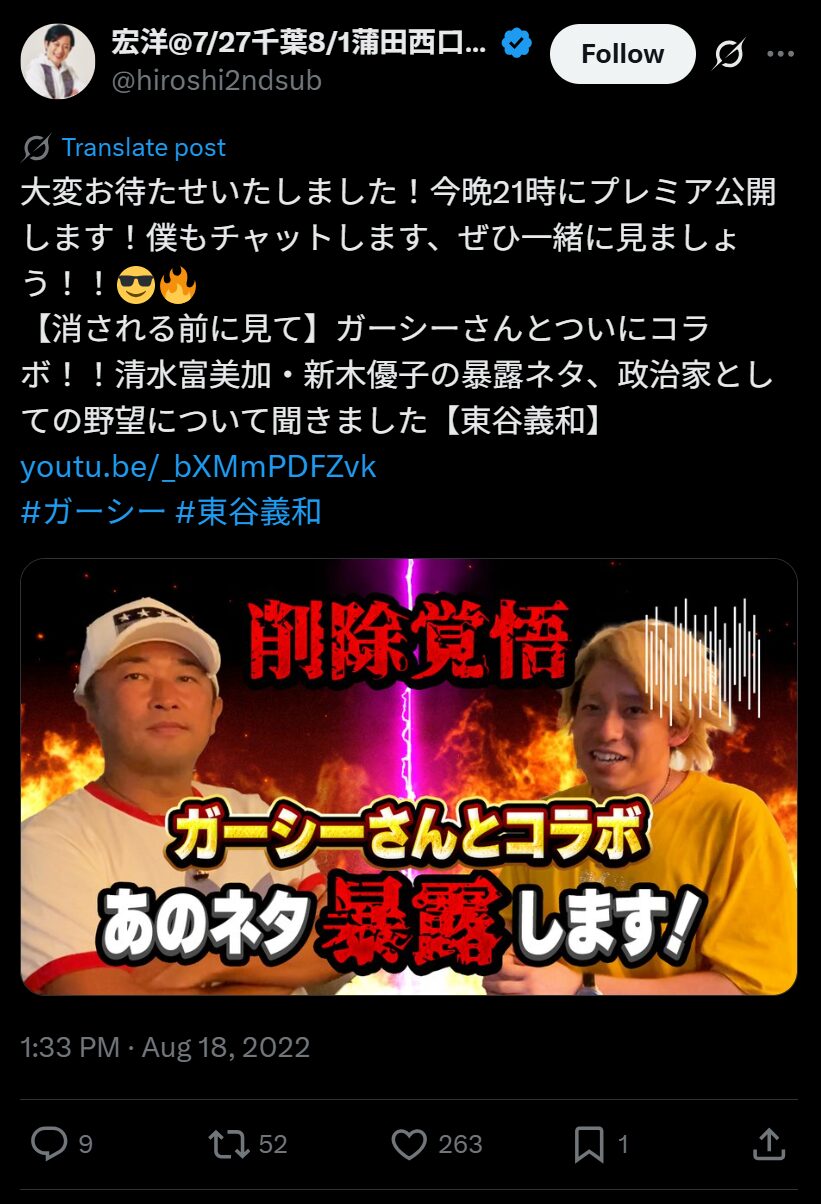
Task: Open the post overflow menu
Action: [x=780, y=54]
